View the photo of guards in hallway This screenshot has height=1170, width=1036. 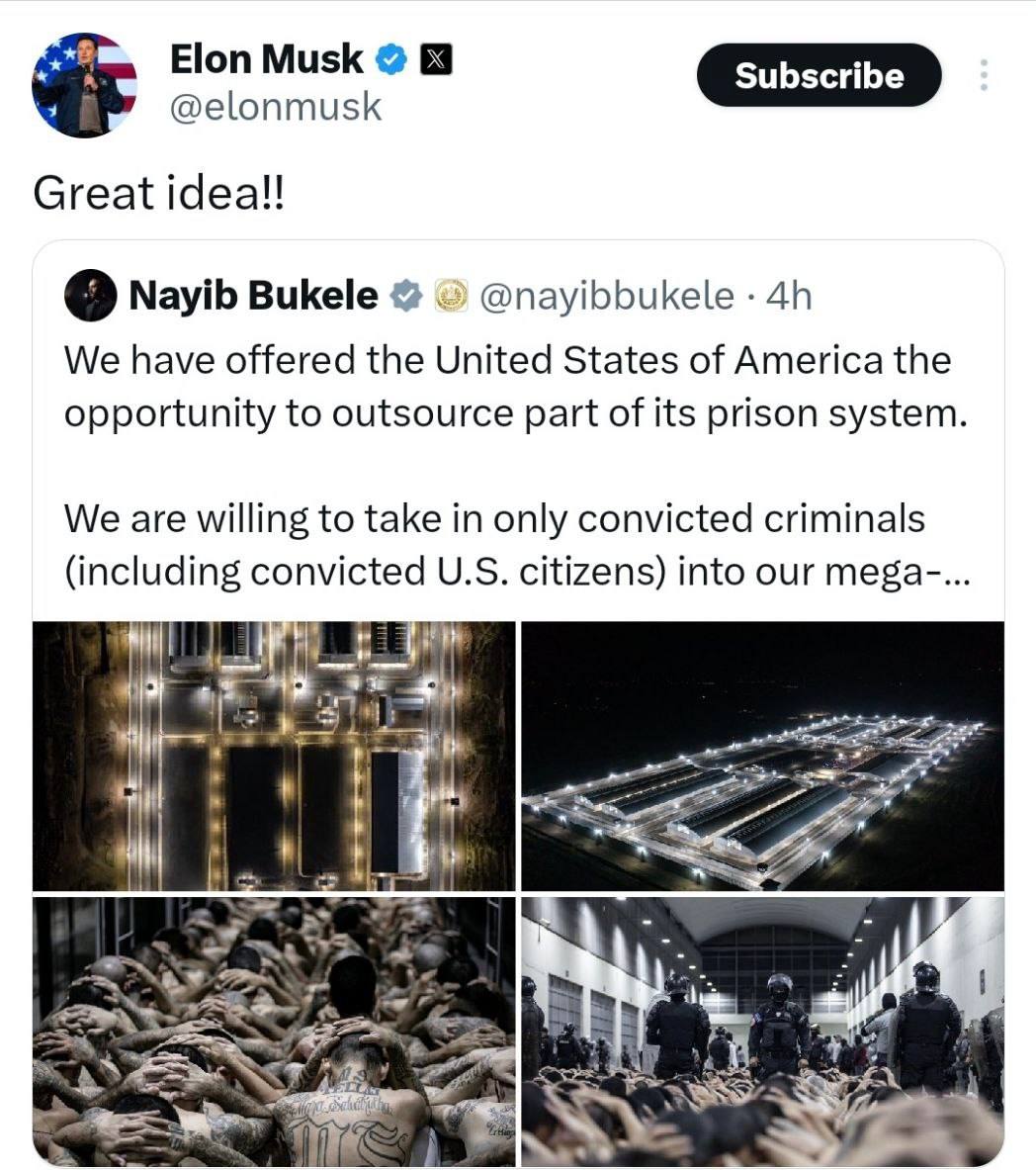pyautogui.click(x=762, y=1032)
